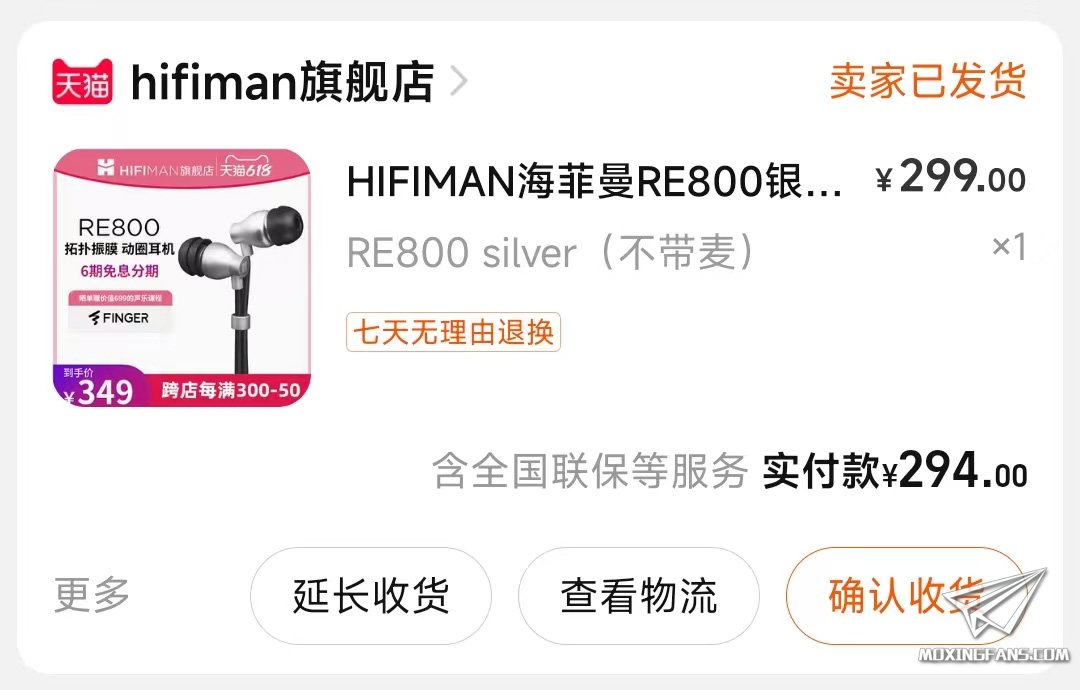Open the hifiman旗舰店 store page
The width and height of the screenshot is (1080, 690).
(282, 82)
